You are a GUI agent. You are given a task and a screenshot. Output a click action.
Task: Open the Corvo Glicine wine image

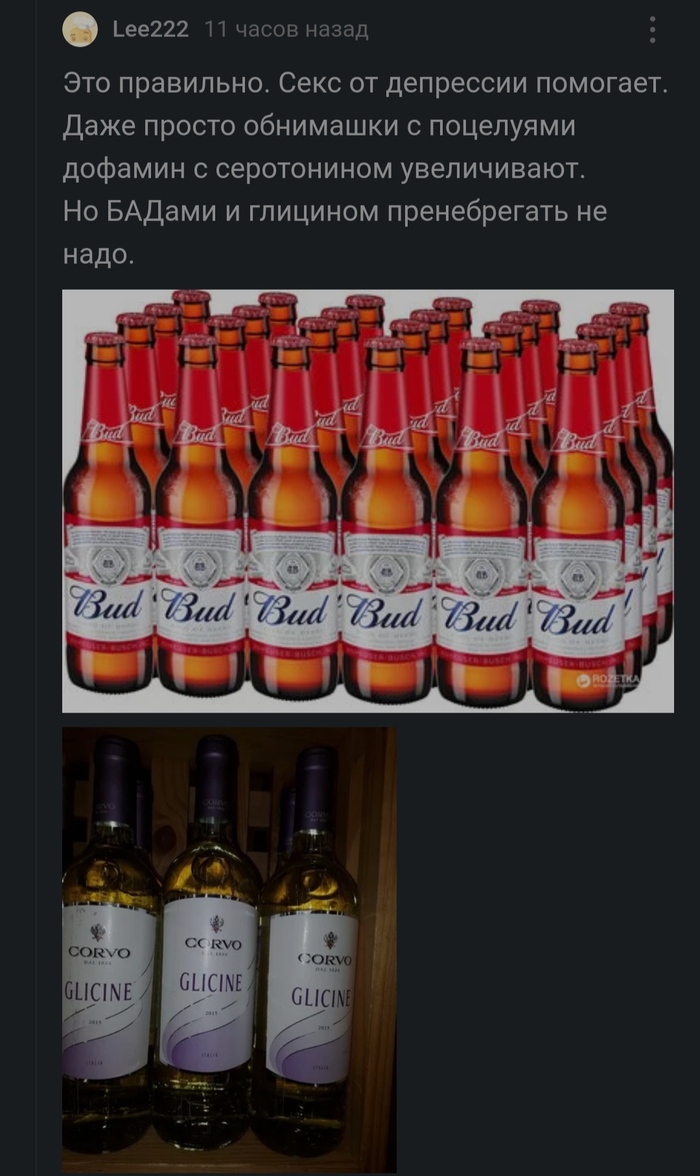click(229, 949)
